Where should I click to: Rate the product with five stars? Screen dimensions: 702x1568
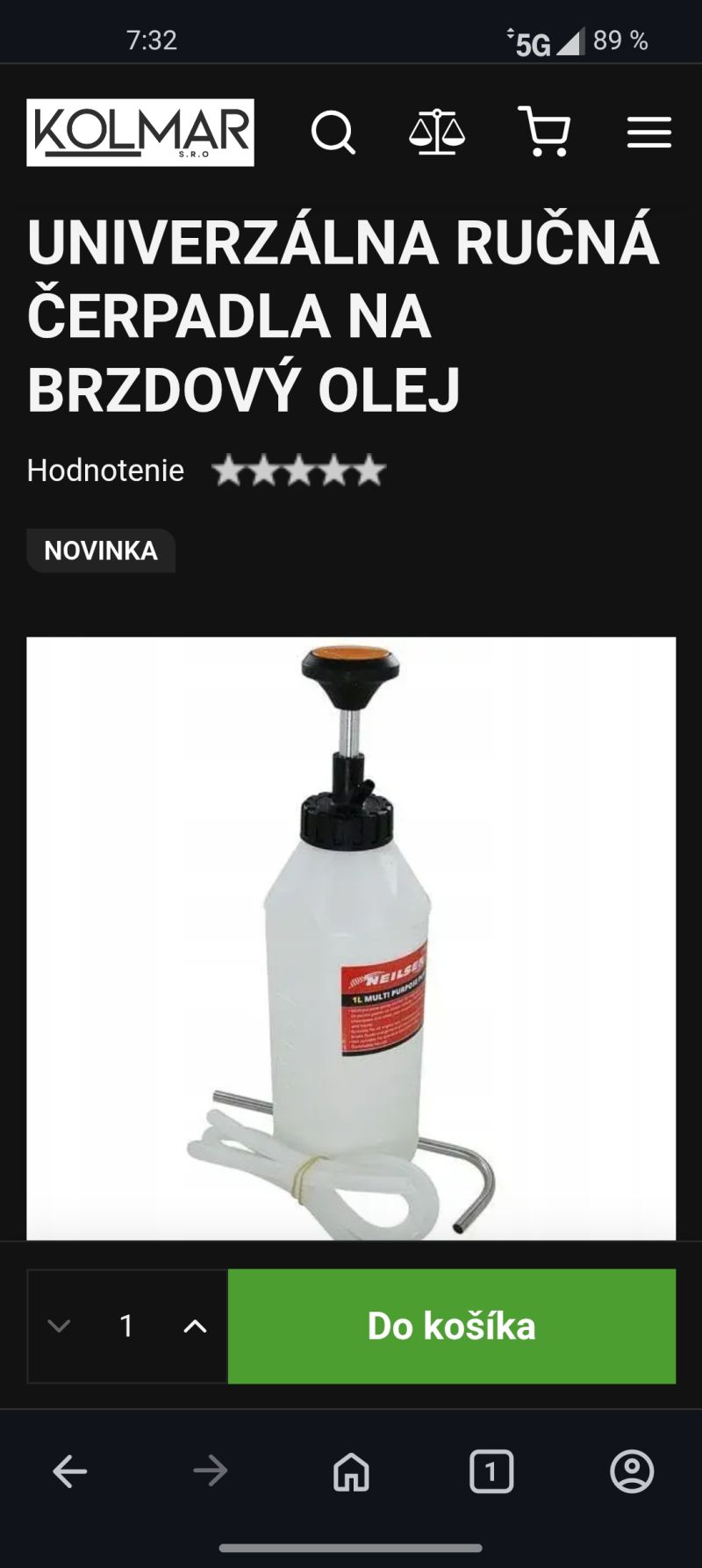click(x=369, y=471)
